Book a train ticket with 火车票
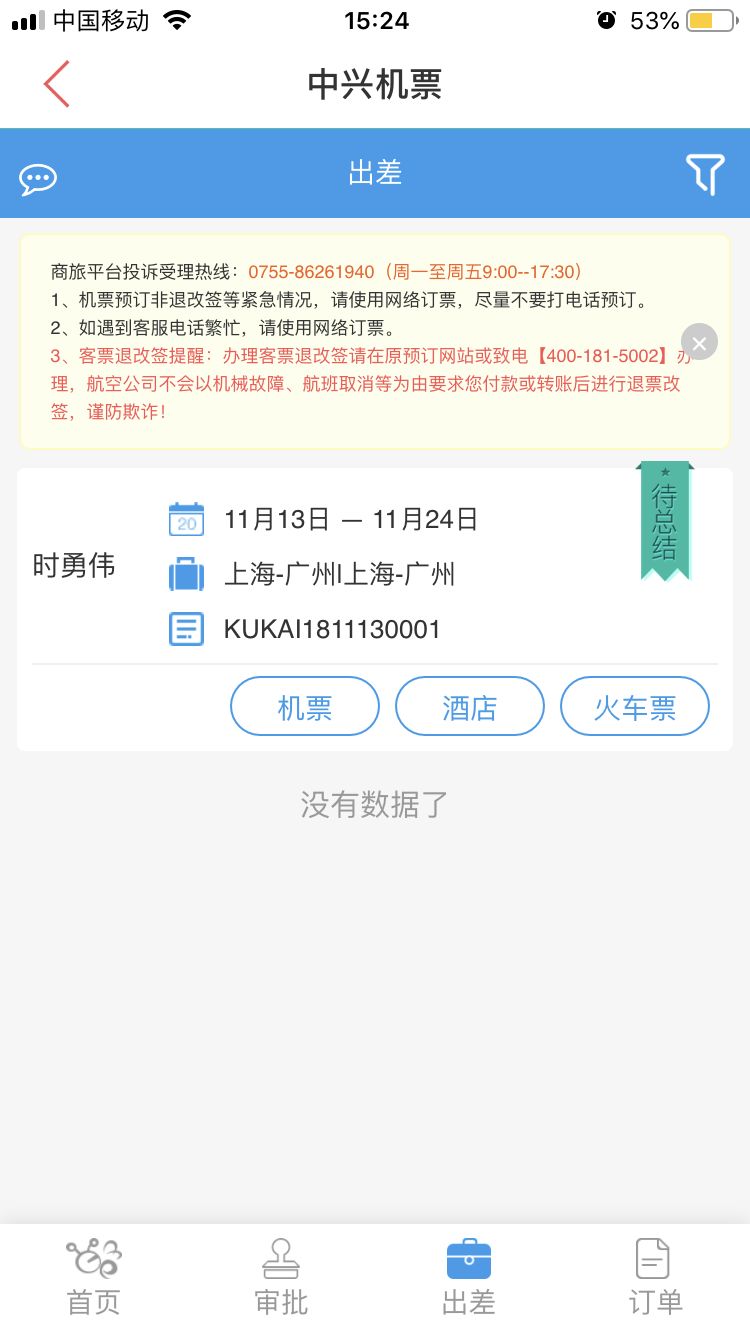750x1334 pixels. click(635, 707)
